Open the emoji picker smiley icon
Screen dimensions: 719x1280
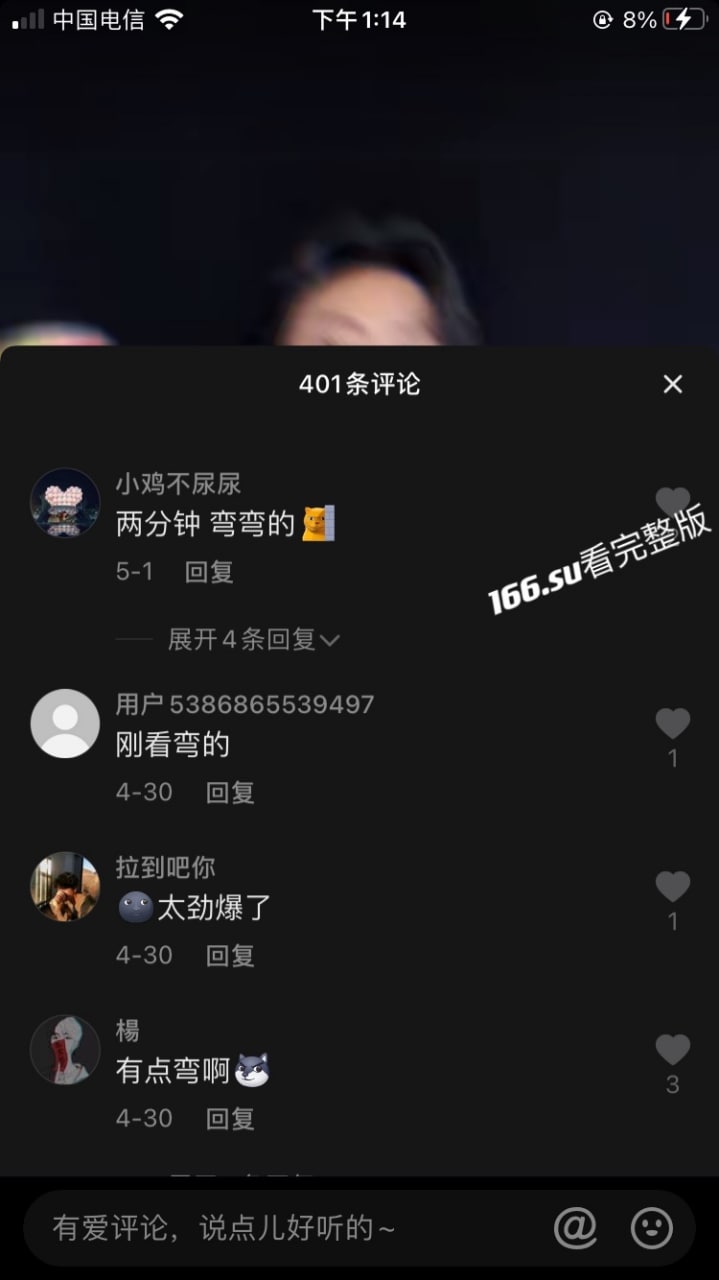(652, 1228)
